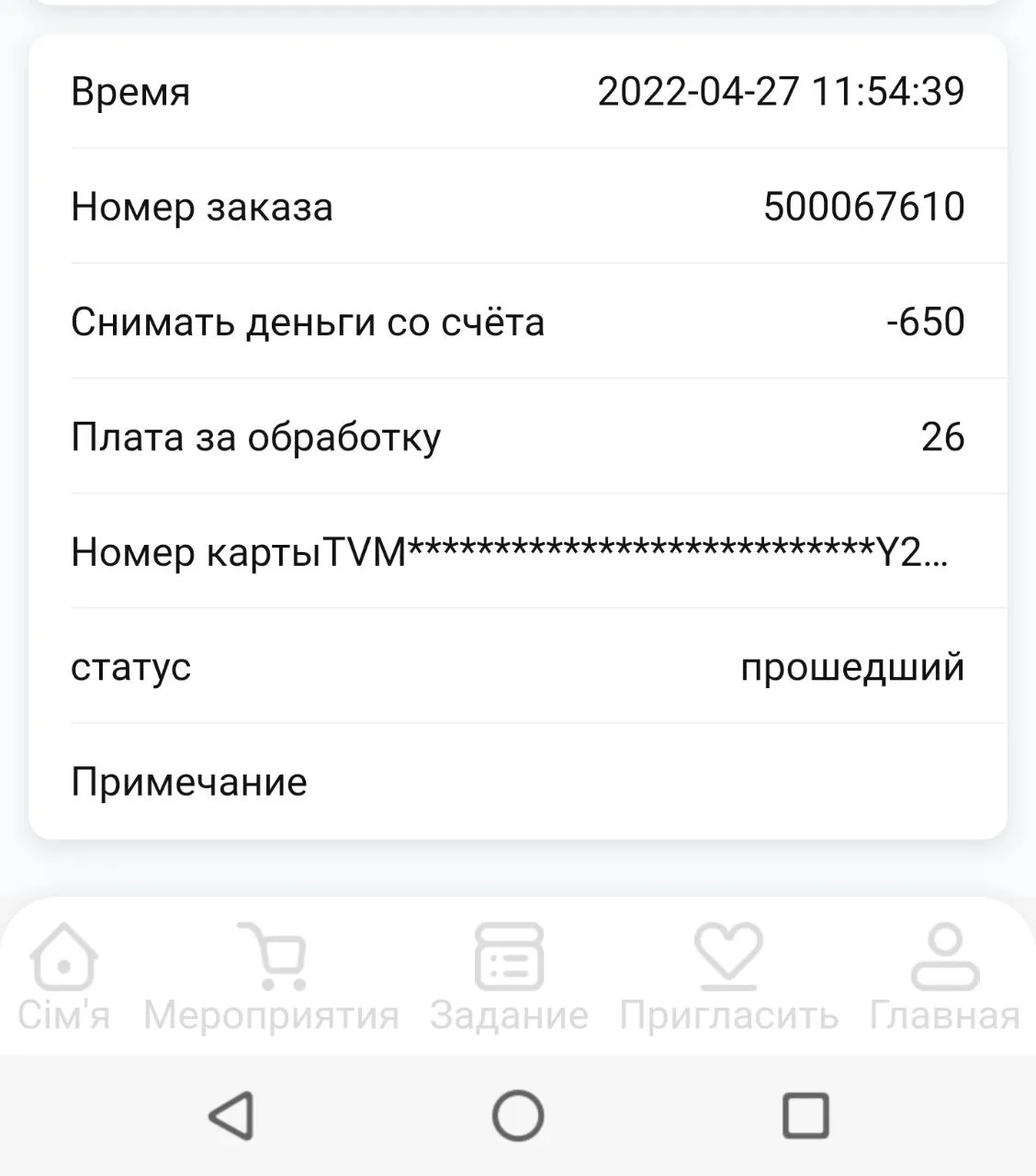1036x1176 pixels.
Task: Open the Задание tab
Action: click(509, 978)
